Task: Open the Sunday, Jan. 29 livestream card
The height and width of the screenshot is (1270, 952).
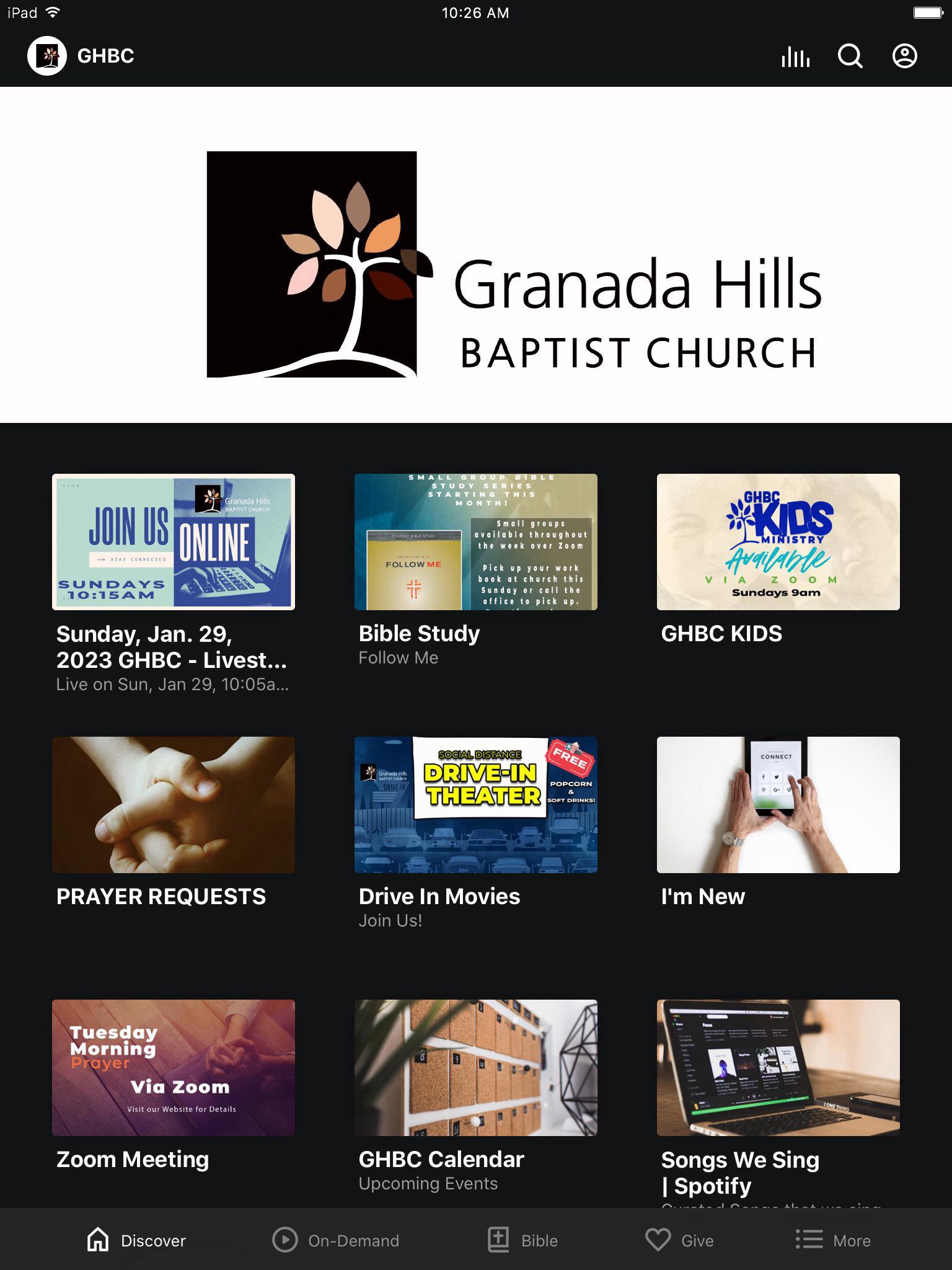Action: coord(174,542)
